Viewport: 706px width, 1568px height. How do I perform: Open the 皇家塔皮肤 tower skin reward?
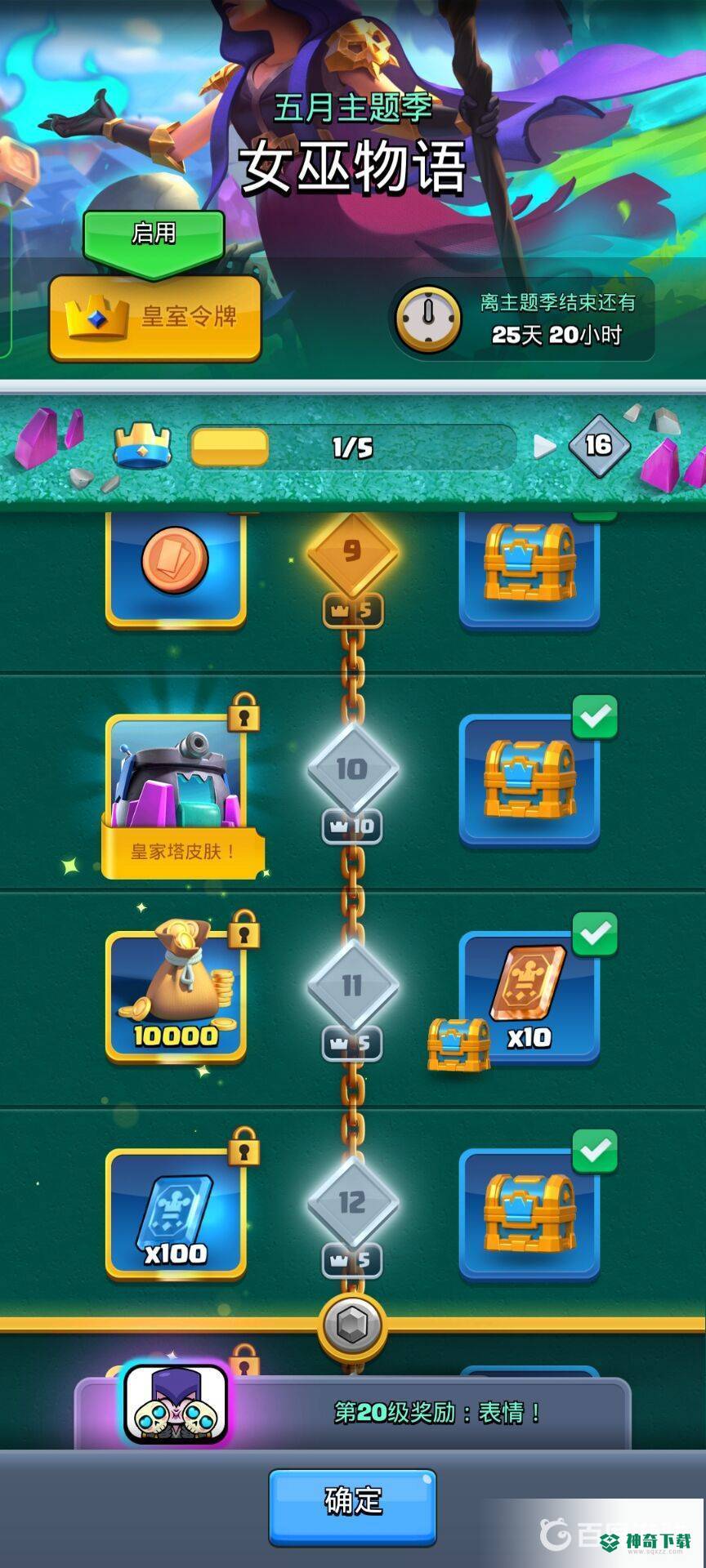176,792
